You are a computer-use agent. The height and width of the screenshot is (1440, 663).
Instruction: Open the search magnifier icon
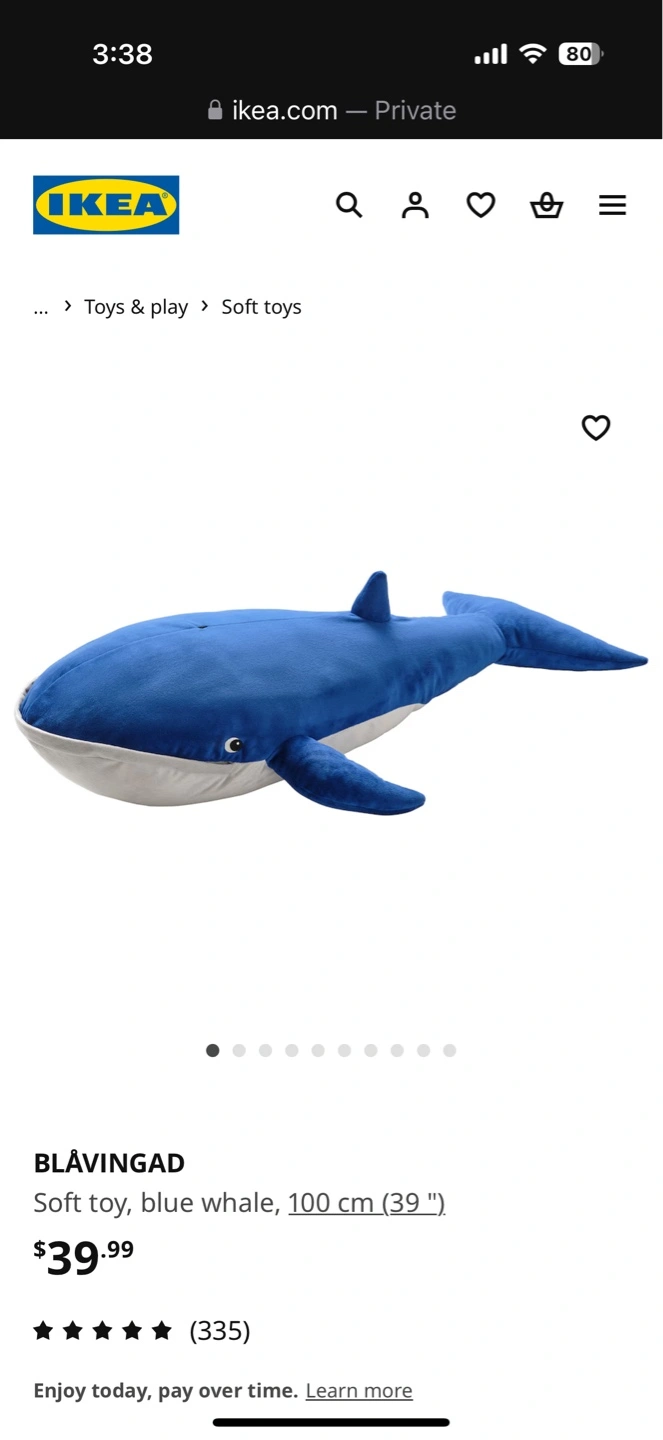tap(348, 205)
